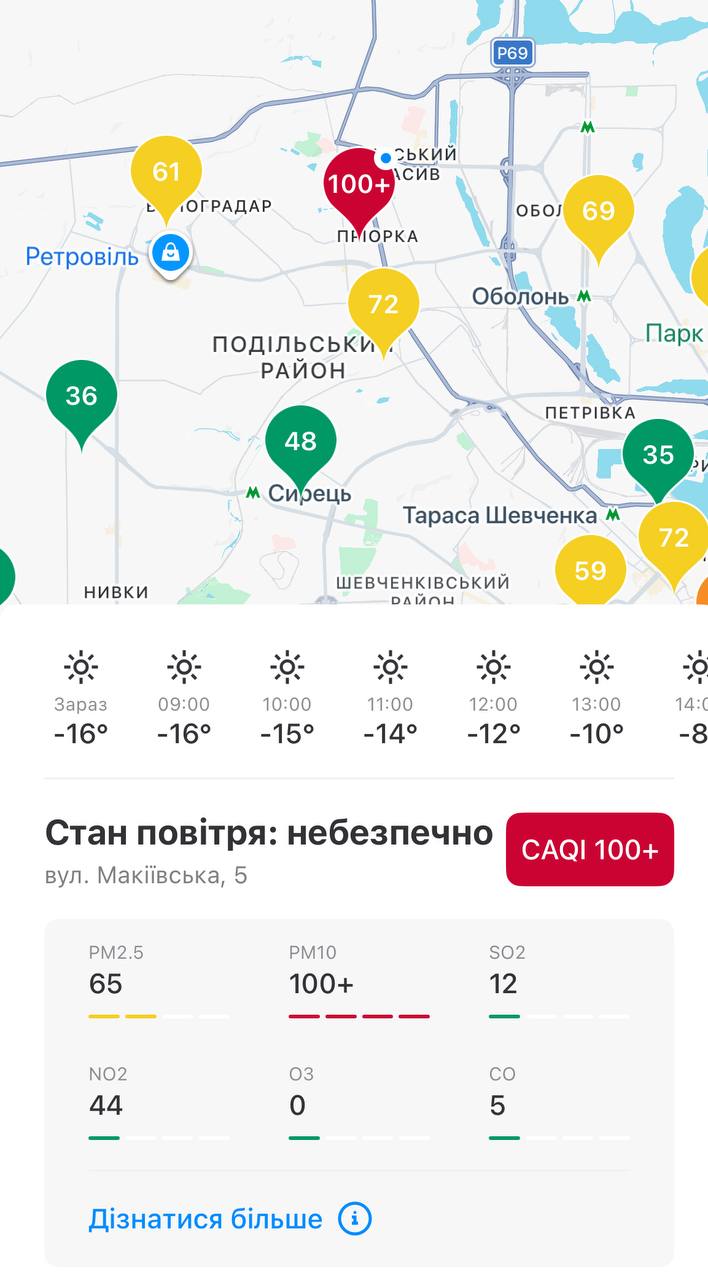Tap the yellow 61 marker near Виноградар
The height and width of the screenshot is (1280, 708).
(x=166, y=172)
